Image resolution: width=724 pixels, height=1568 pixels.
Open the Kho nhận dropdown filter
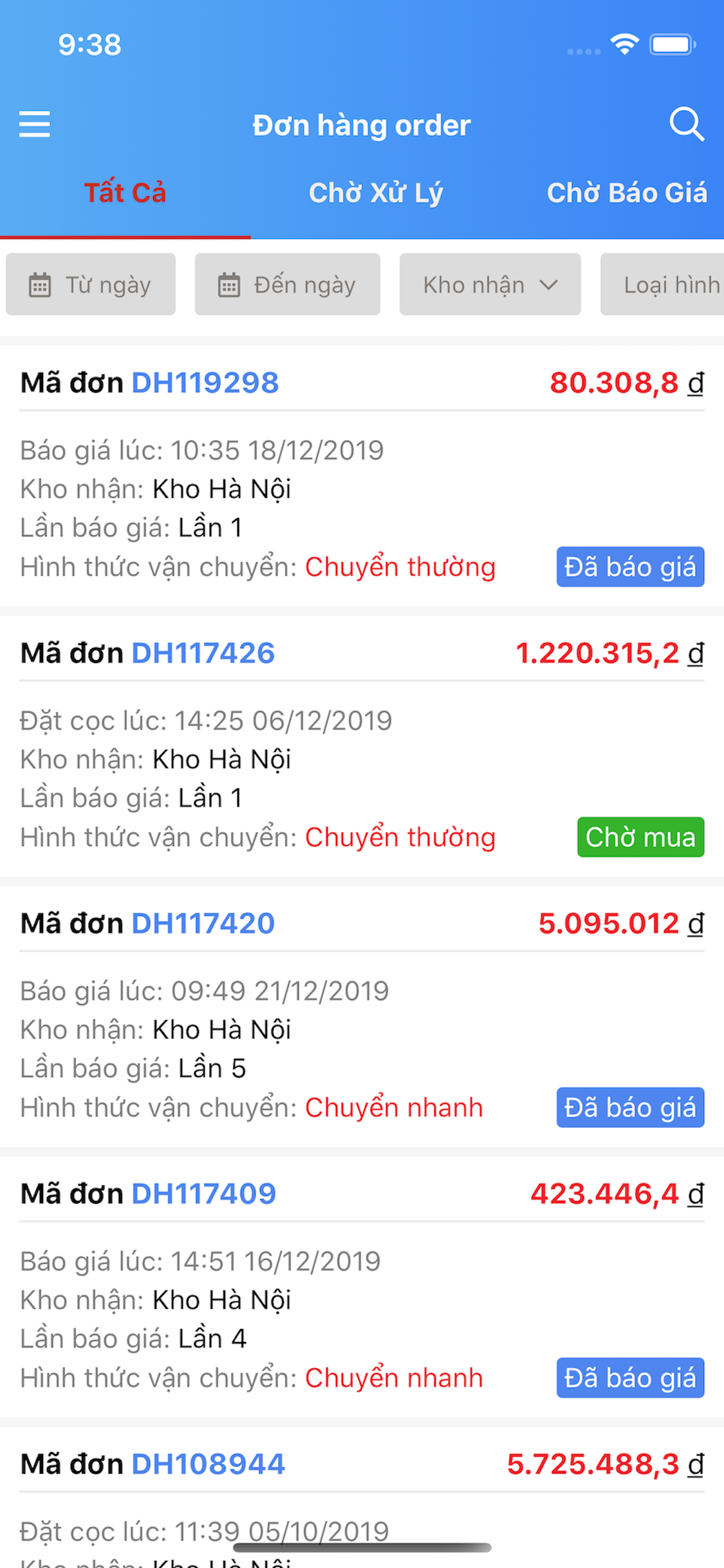tap(490, 284)
